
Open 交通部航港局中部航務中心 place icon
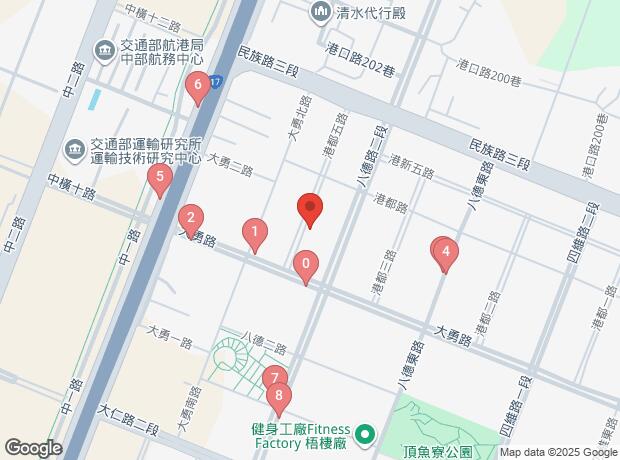click(104, 51)
